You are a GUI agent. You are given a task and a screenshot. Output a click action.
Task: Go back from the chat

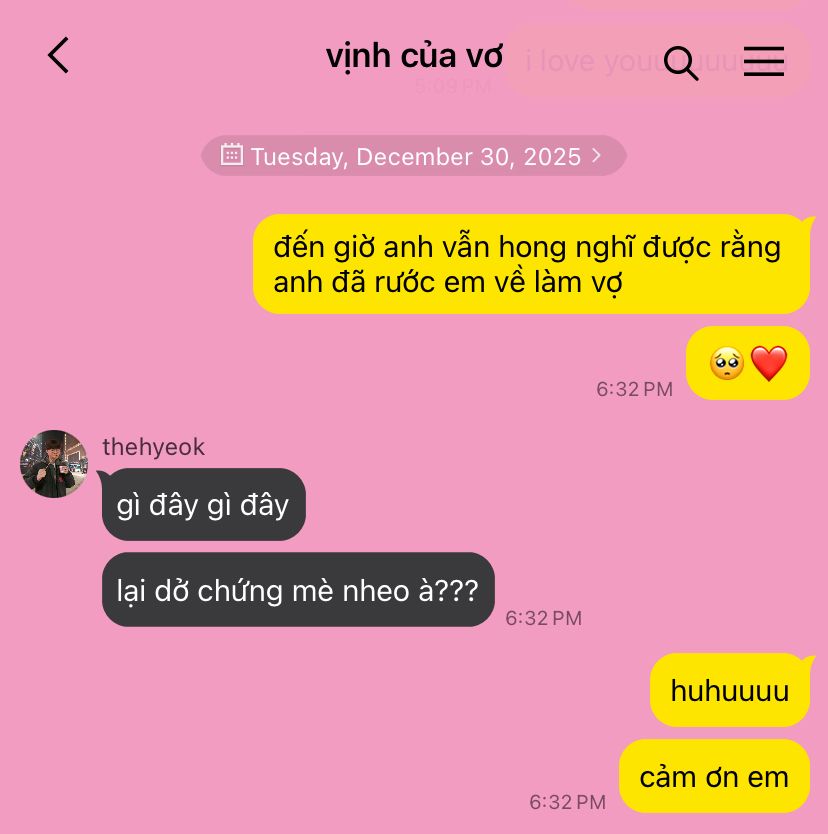coord(59,56)
